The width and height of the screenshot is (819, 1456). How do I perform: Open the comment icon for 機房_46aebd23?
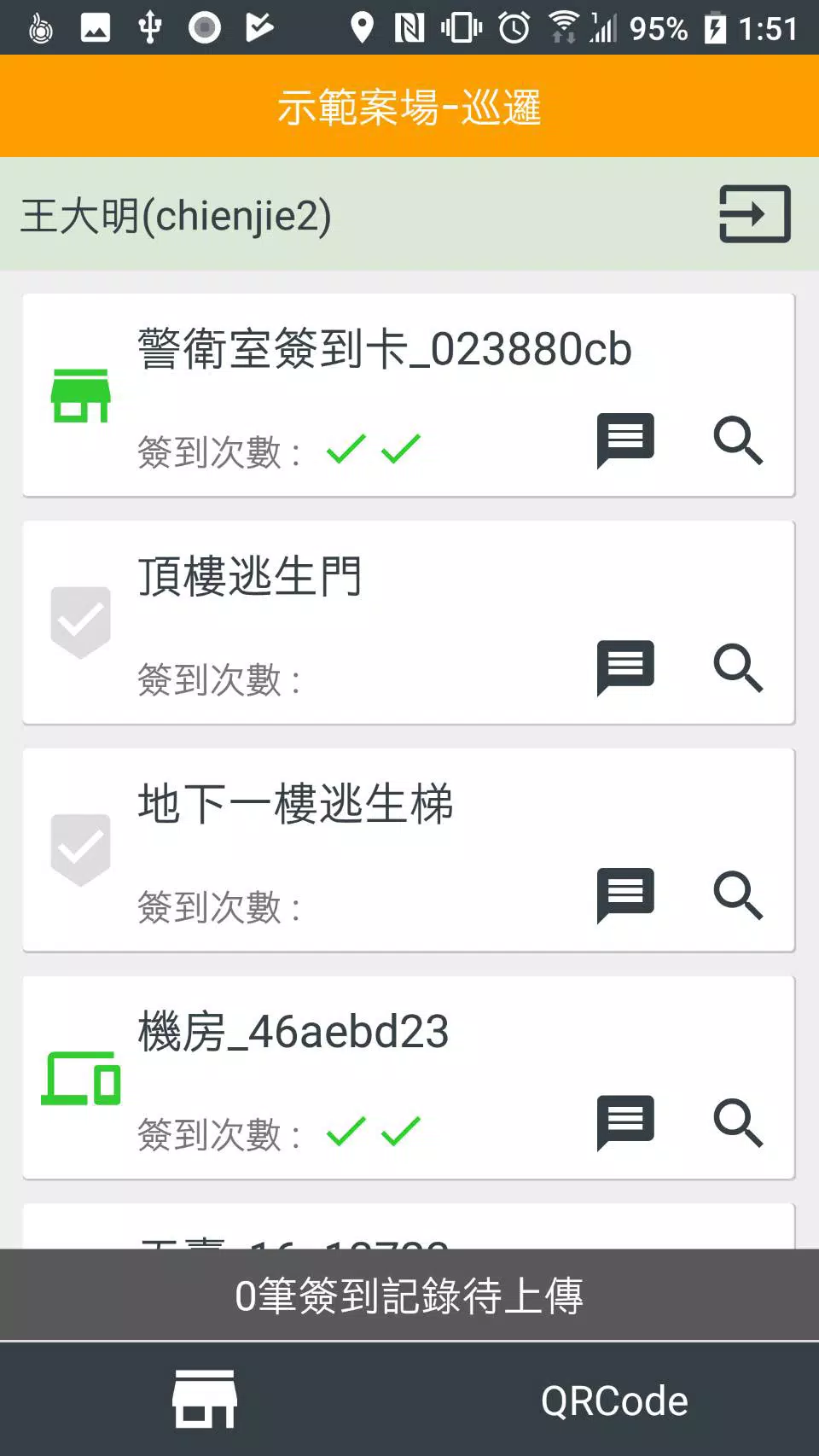click(625, 1123)
